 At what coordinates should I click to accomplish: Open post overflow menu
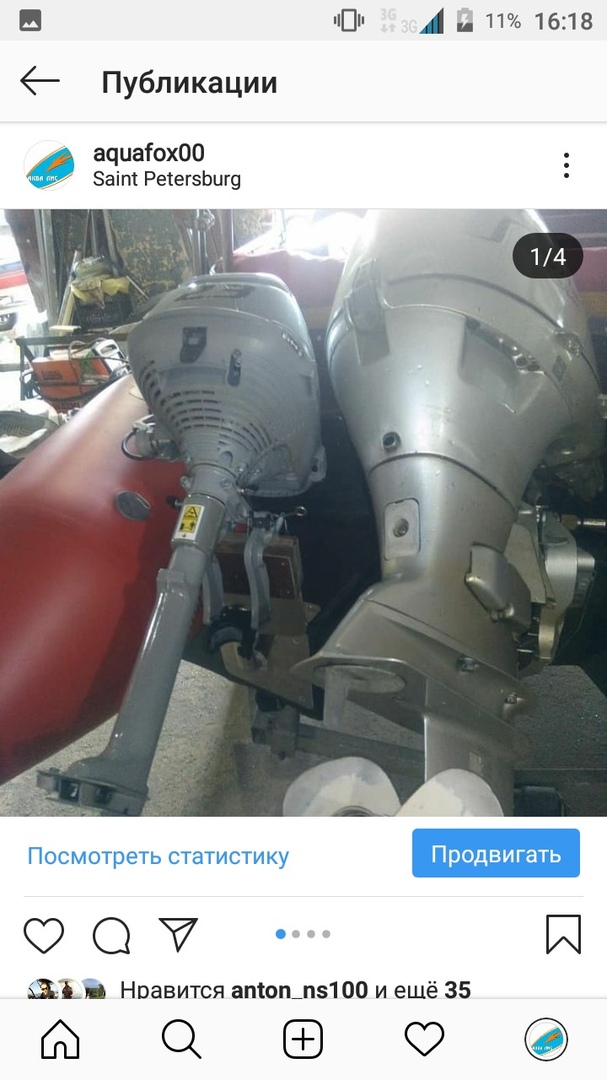click(566, 166)
